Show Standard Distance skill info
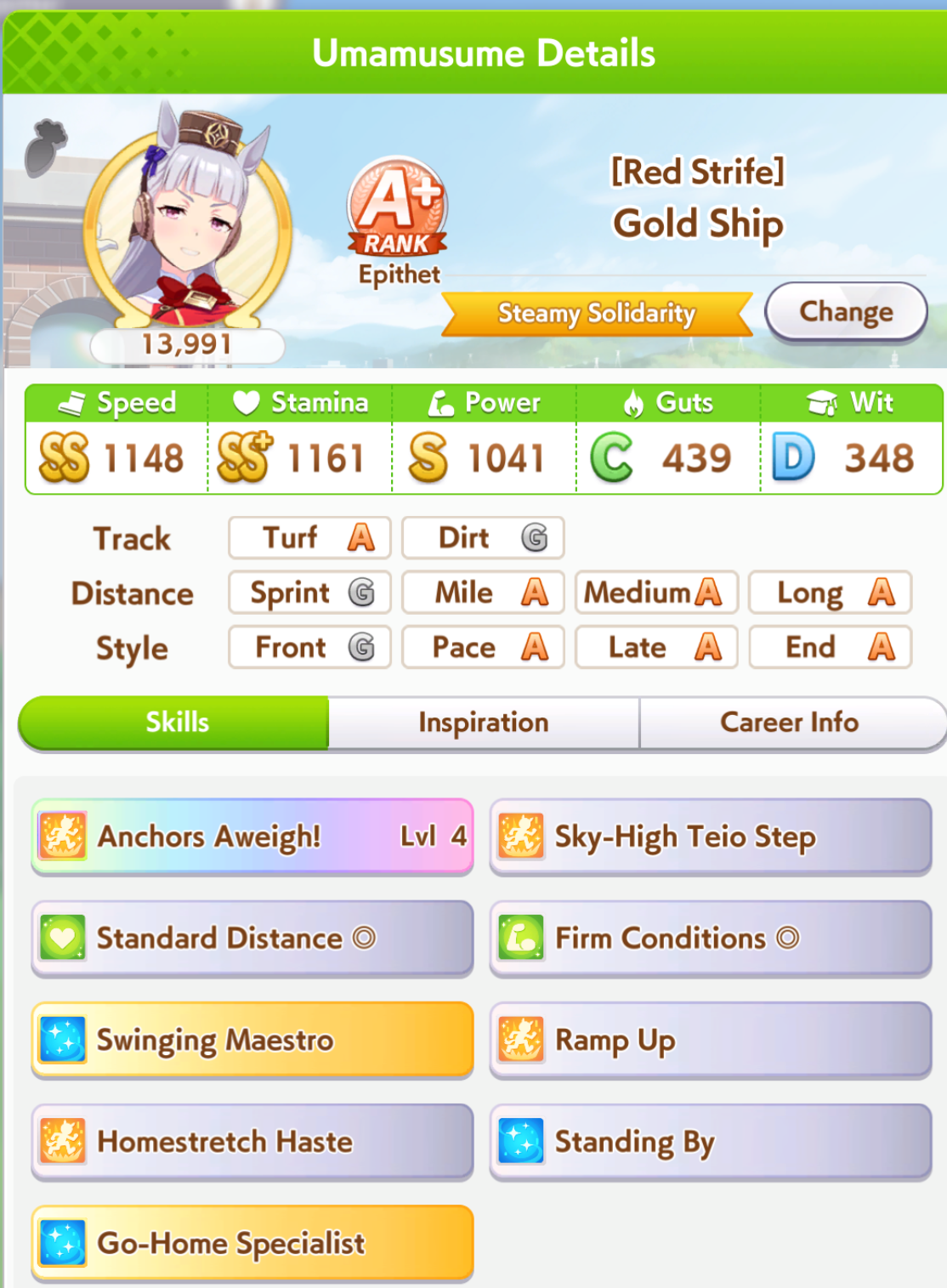947x1288 pixels. 252,938
